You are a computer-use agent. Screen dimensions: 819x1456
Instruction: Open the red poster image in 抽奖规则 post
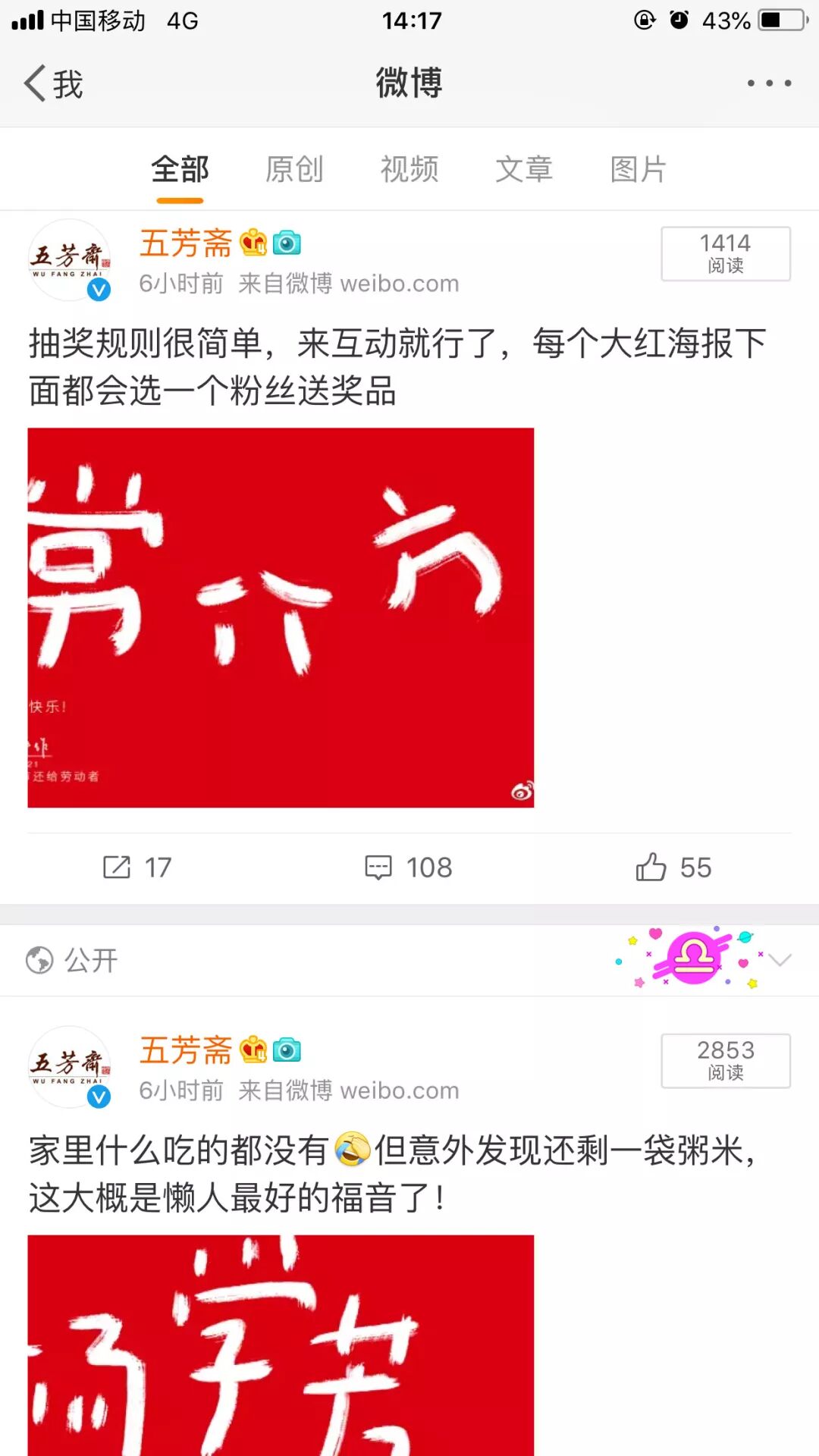click(281, 617)
